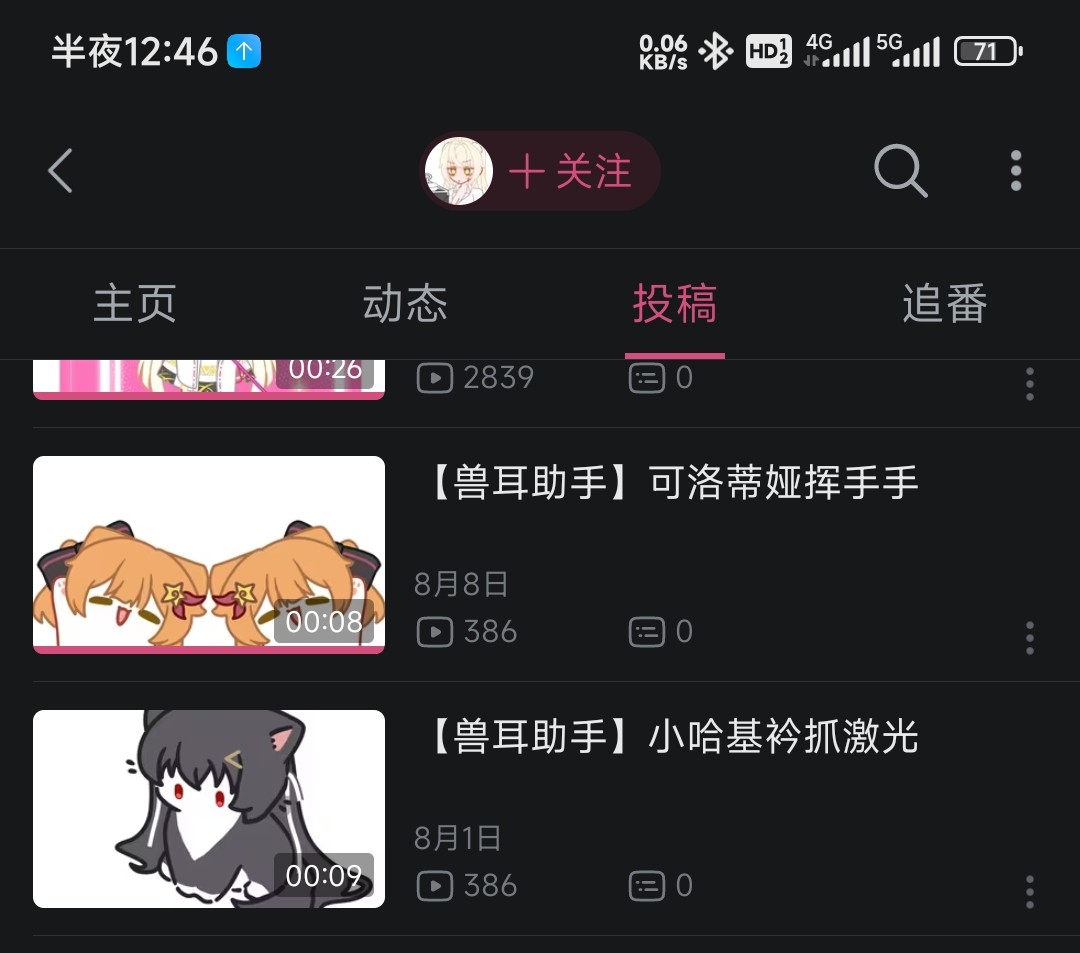This screenshot has width=1080, height=953.
Task: Play the 00:26 video thumbnail
Action: [x=209, y=378]
